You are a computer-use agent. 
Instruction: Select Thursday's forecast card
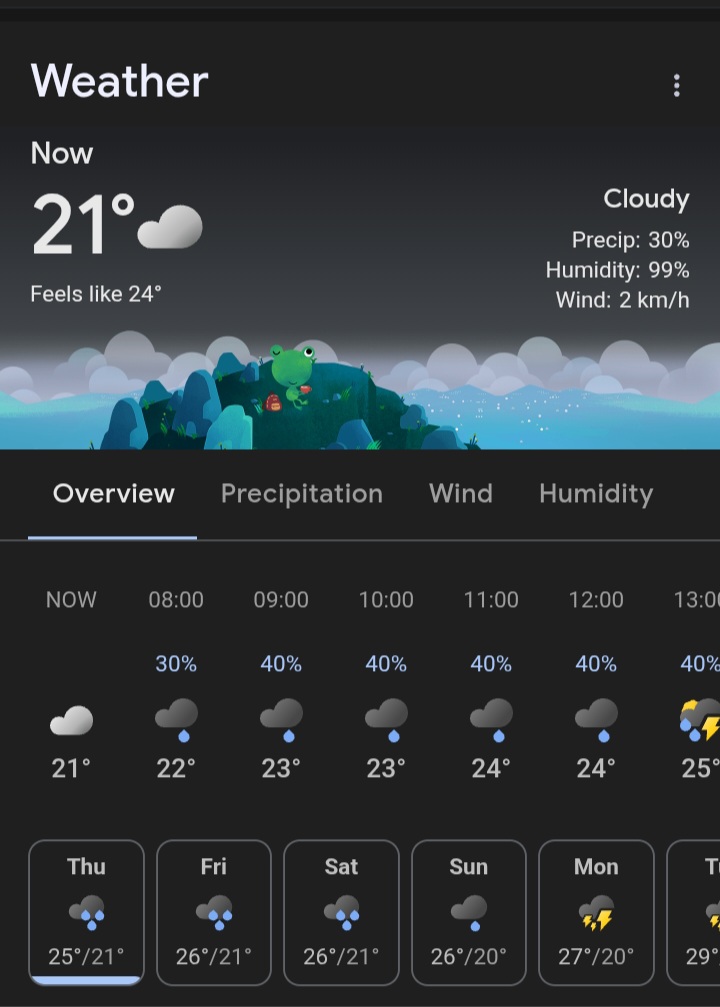[86, 912]
